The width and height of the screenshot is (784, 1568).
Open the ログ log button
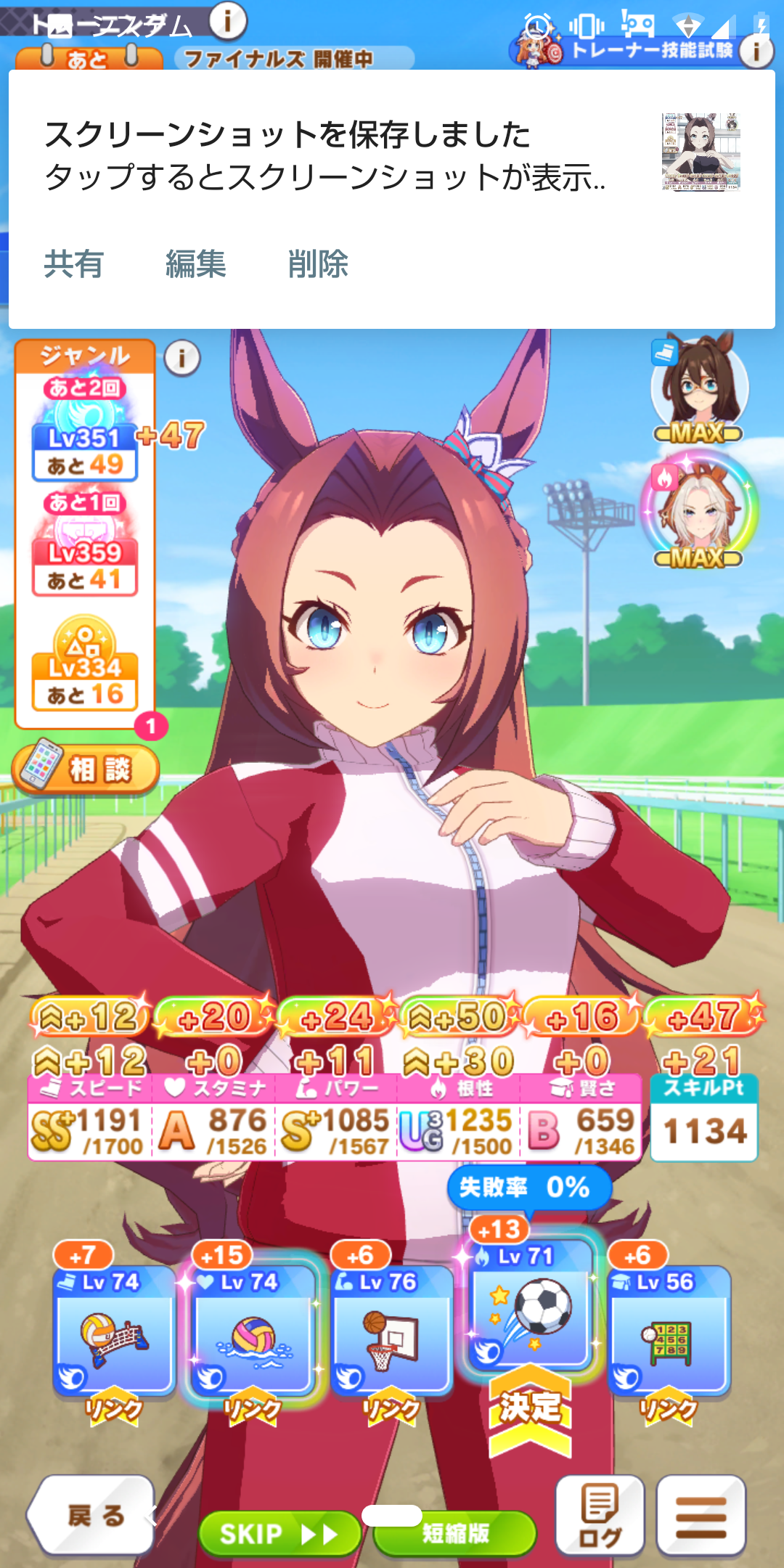coord(600,1516)
